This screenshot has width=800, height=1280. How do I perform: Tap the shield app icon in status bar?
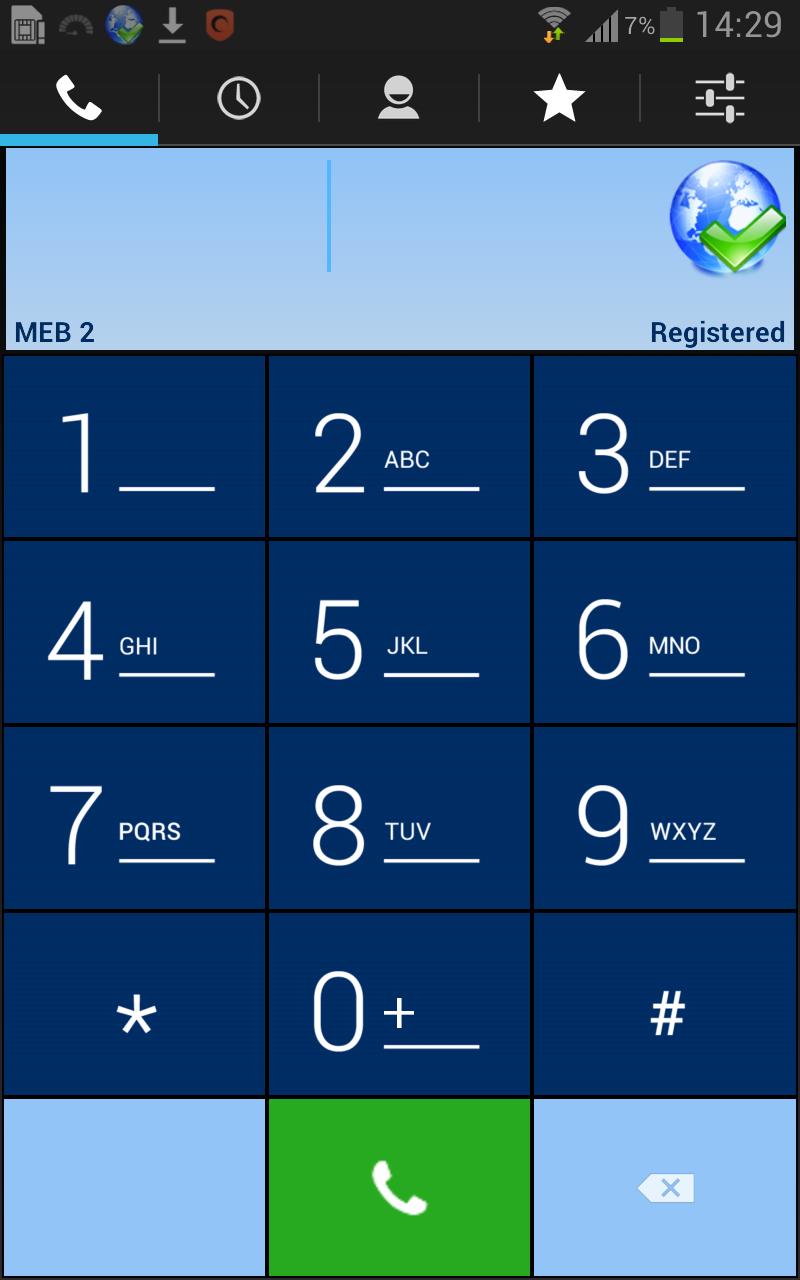click(x=222, y=24)
